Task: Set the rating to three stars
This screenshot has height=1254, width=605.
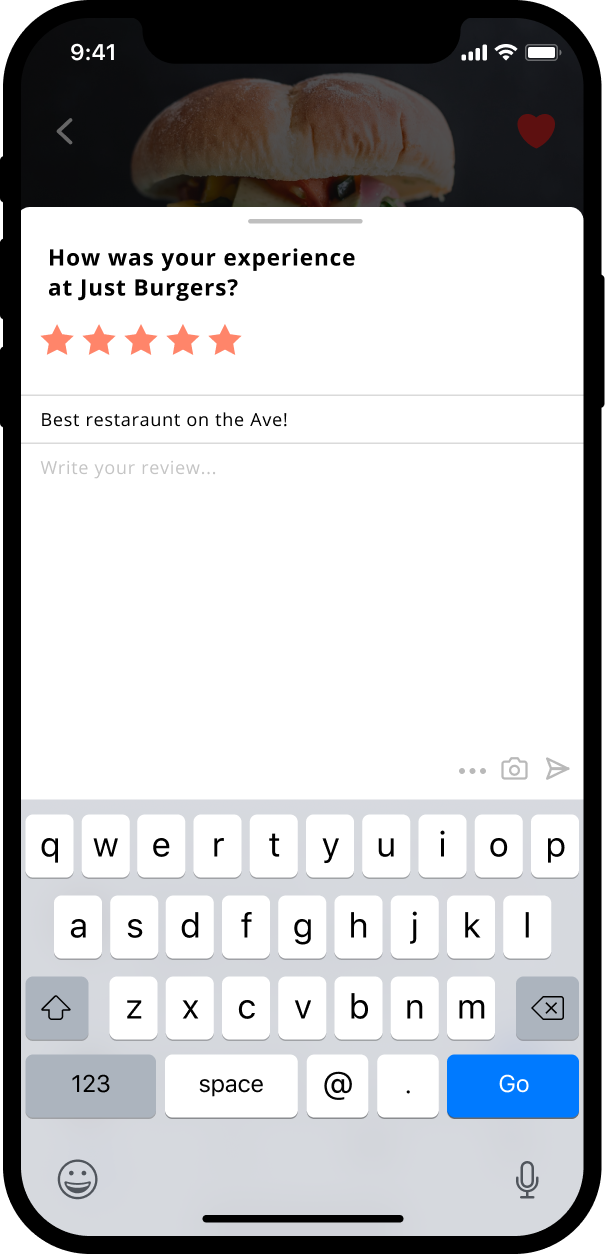Action: point(141,340)
